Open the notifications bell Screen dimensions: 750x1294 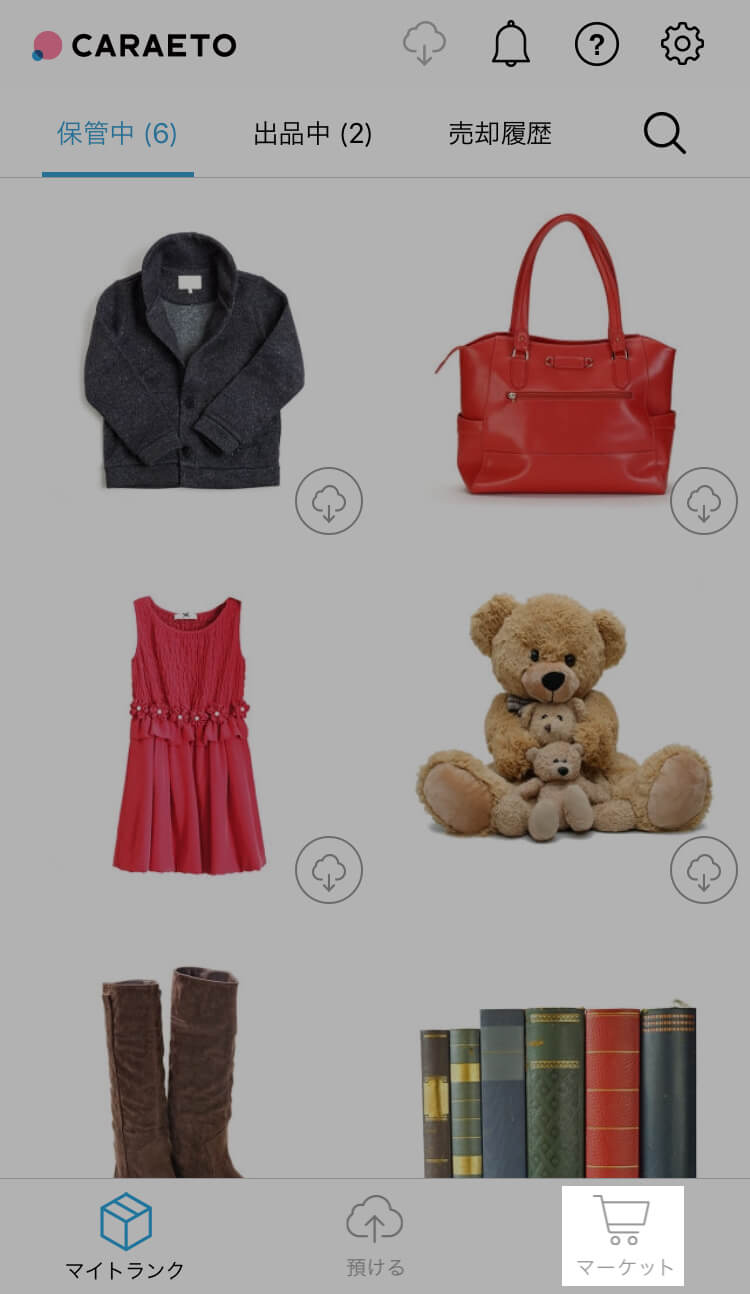point(510,45)
